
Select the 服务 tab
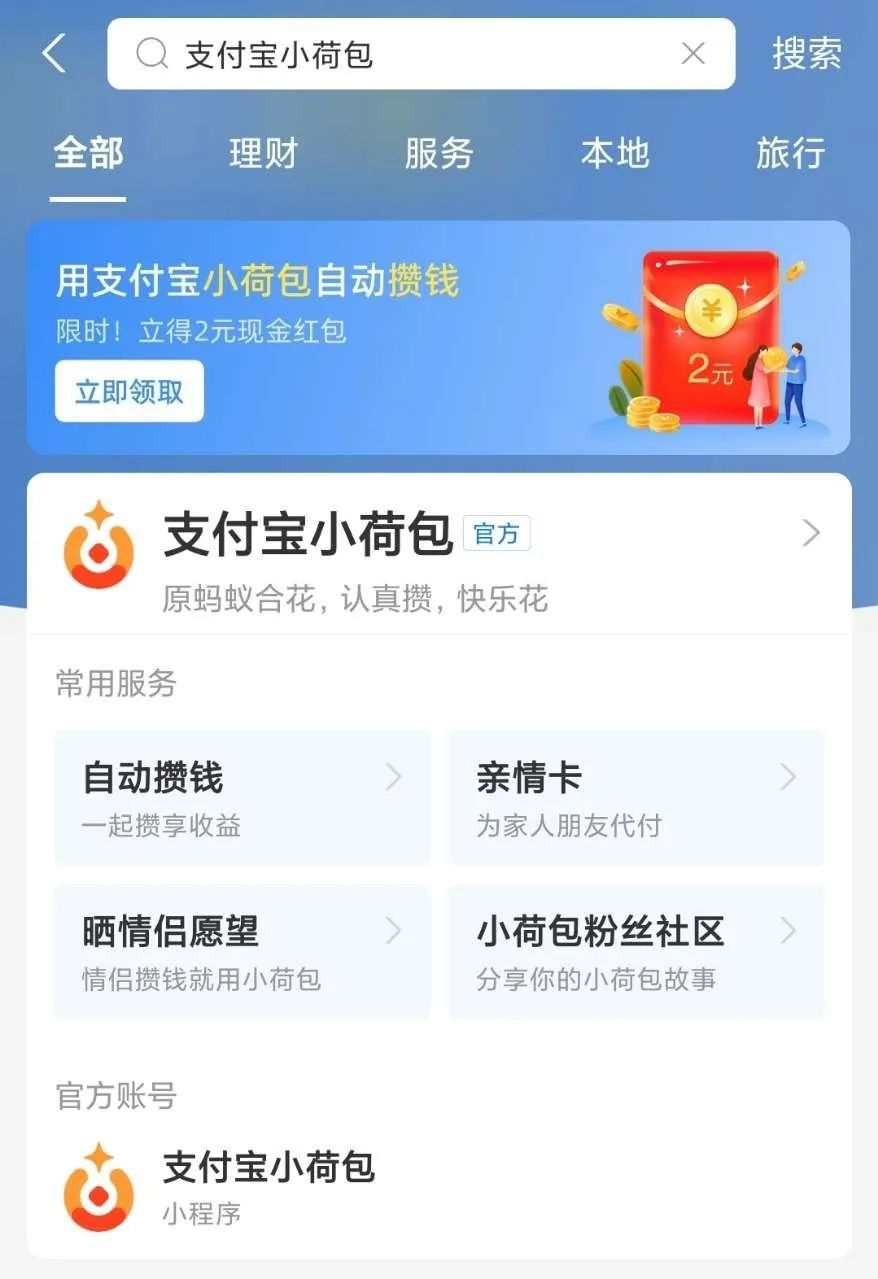tap(439, 154)
